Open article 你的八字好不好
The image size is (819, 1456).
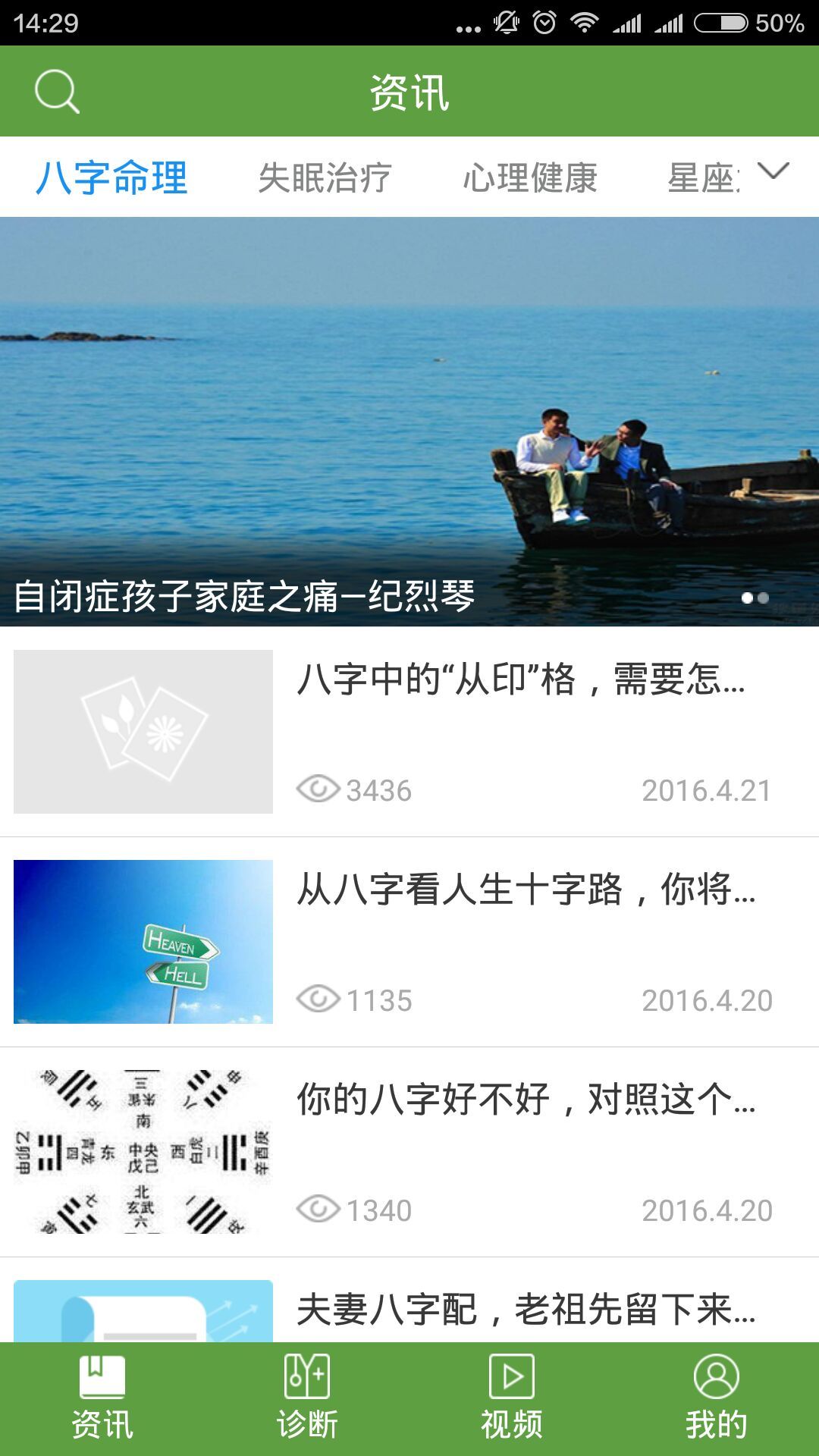coord(525,1099)
